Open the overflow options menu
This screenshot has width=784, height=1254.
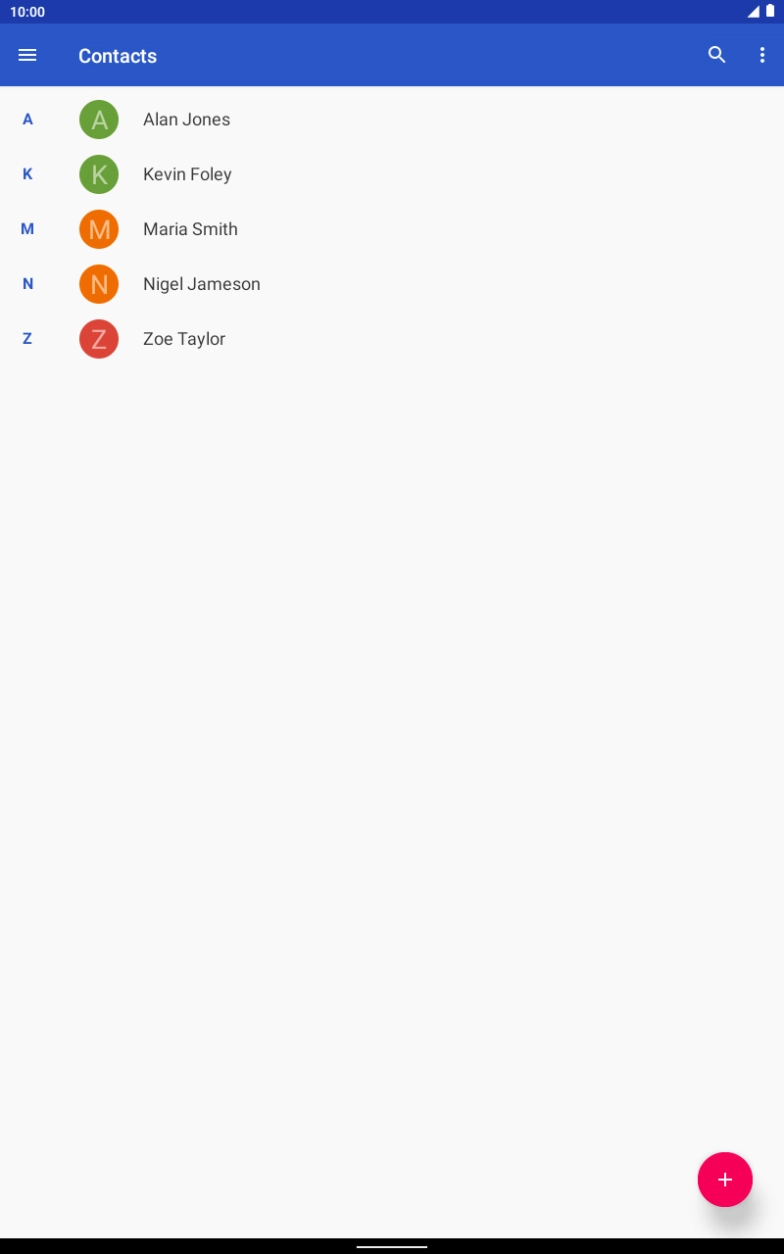(x=760, y=55)
